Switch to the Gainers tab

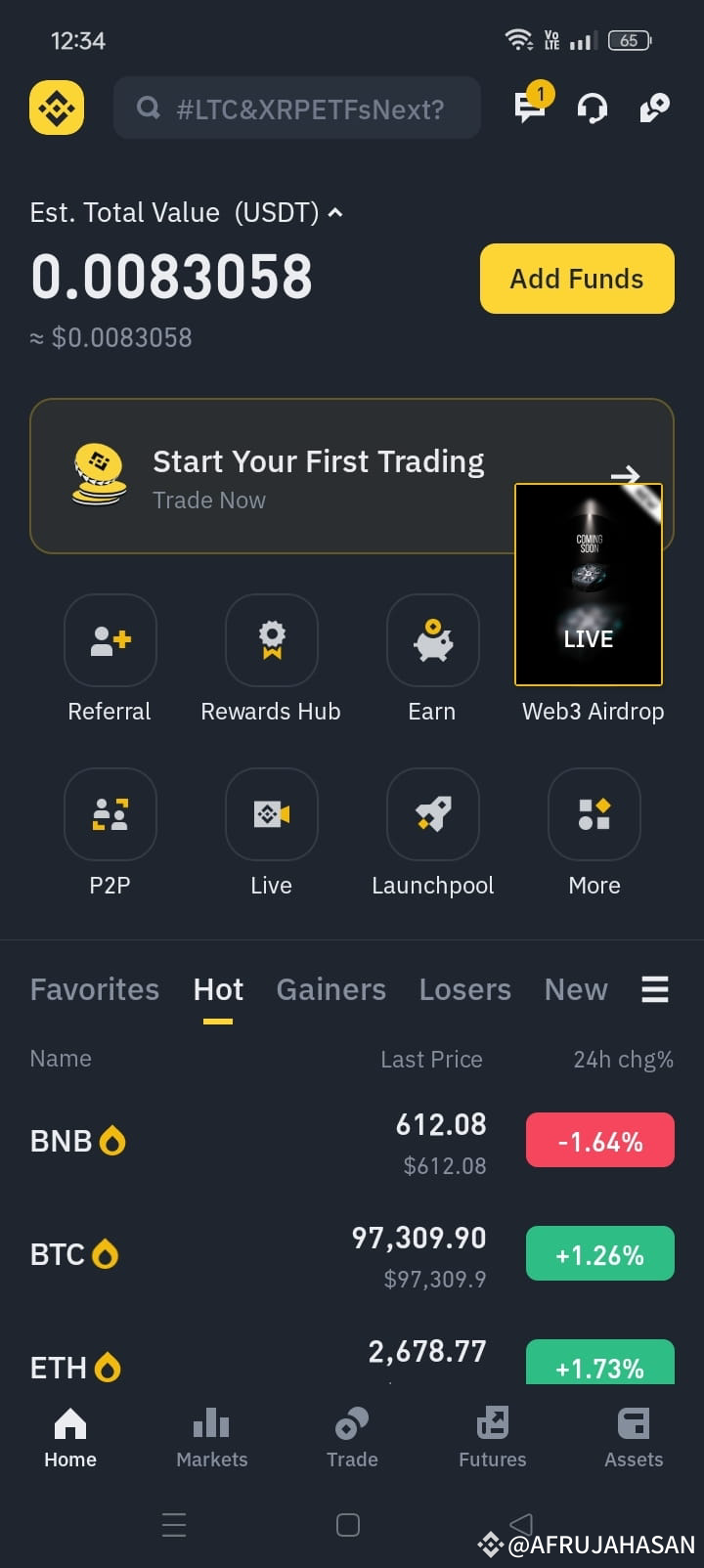pyautogui.click(x=330, y=989)
